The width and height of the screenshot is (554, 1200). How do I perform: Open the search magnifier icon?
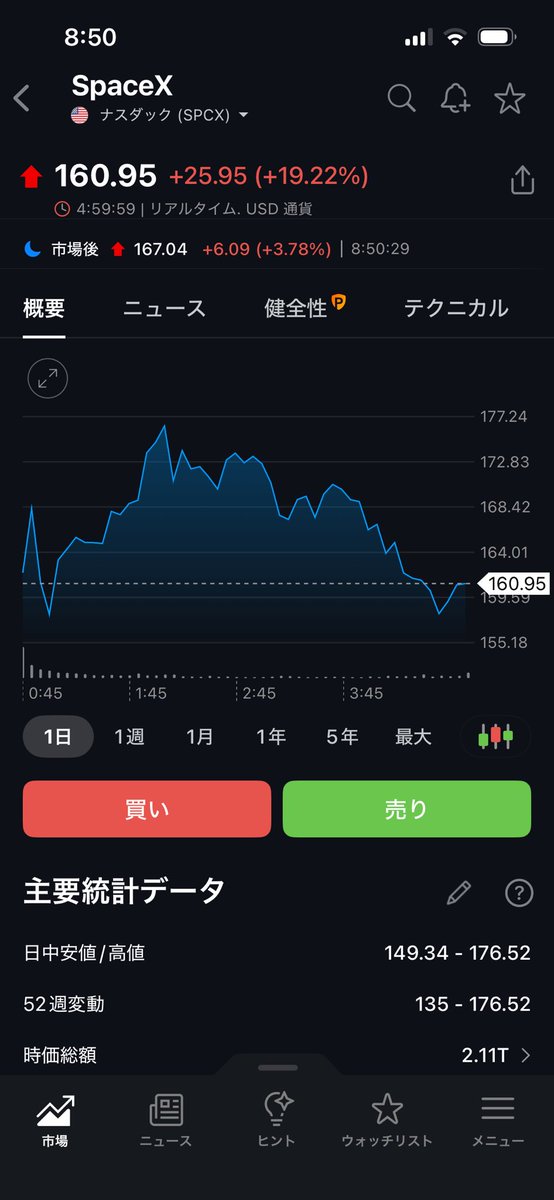401,98
